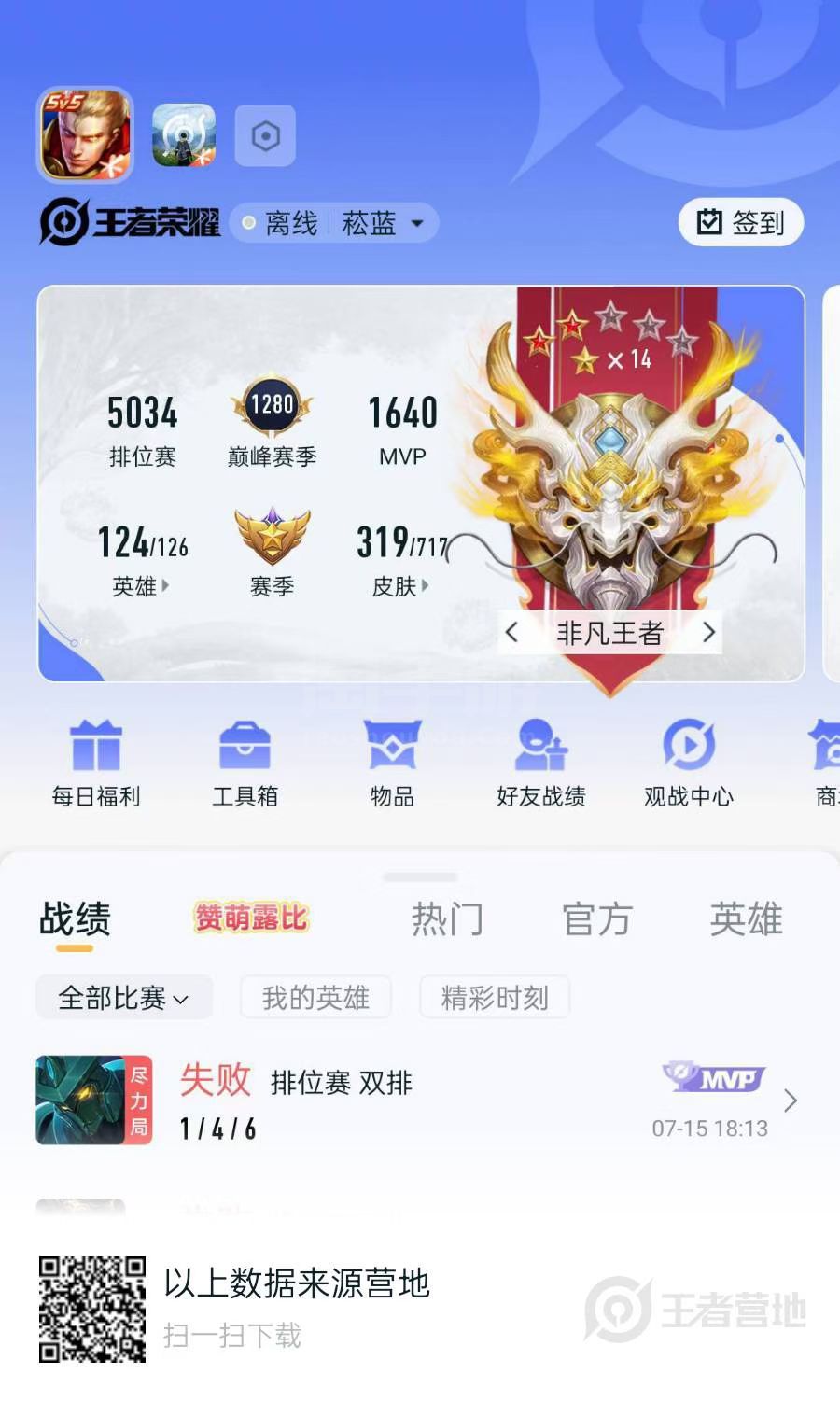Switch to the 官方 tab
Viewport: 840px width, 1402px height.
[x=597, y=919]
